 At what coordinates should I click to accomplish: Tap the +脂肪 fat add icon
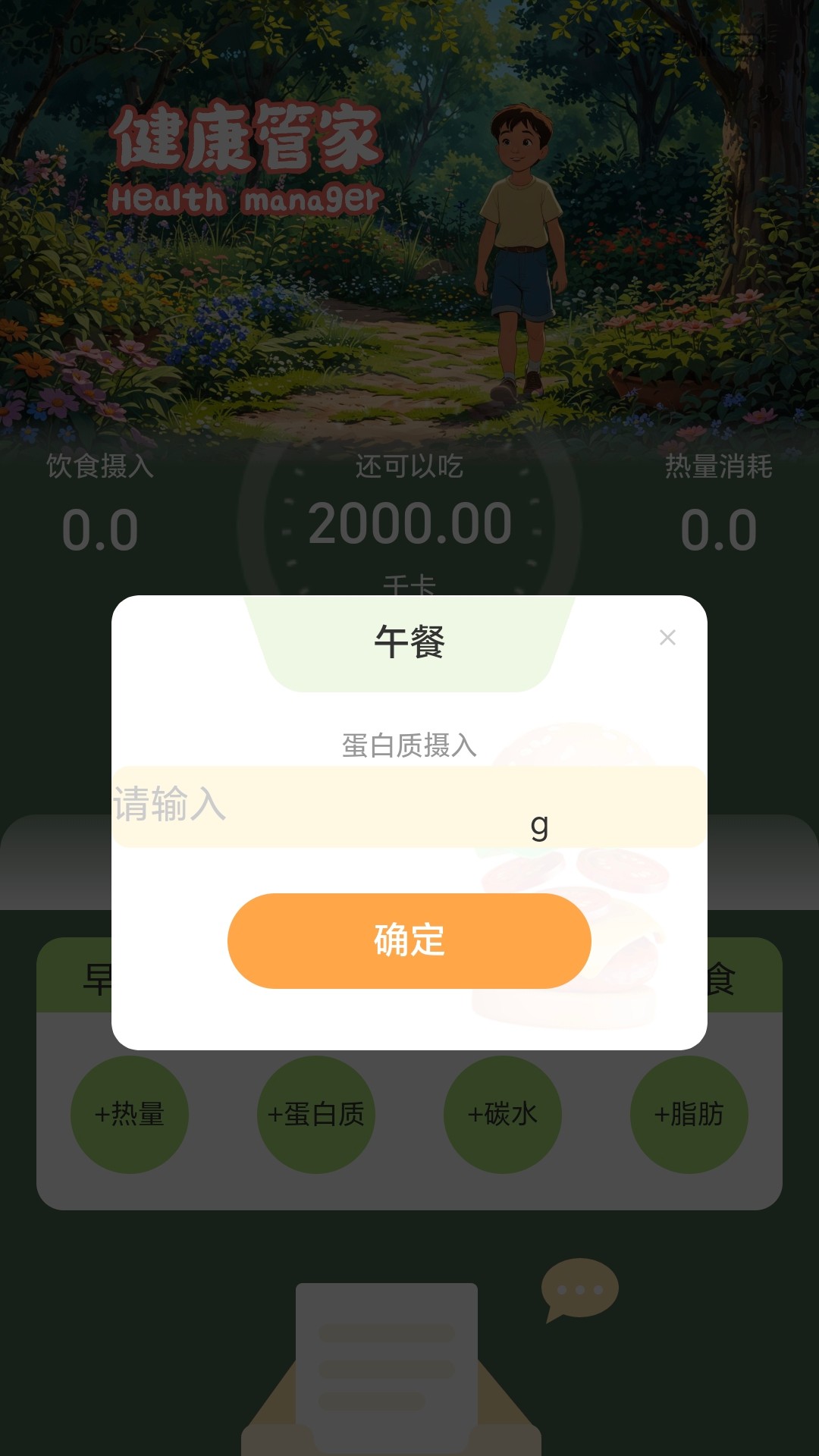point(689,1113)
